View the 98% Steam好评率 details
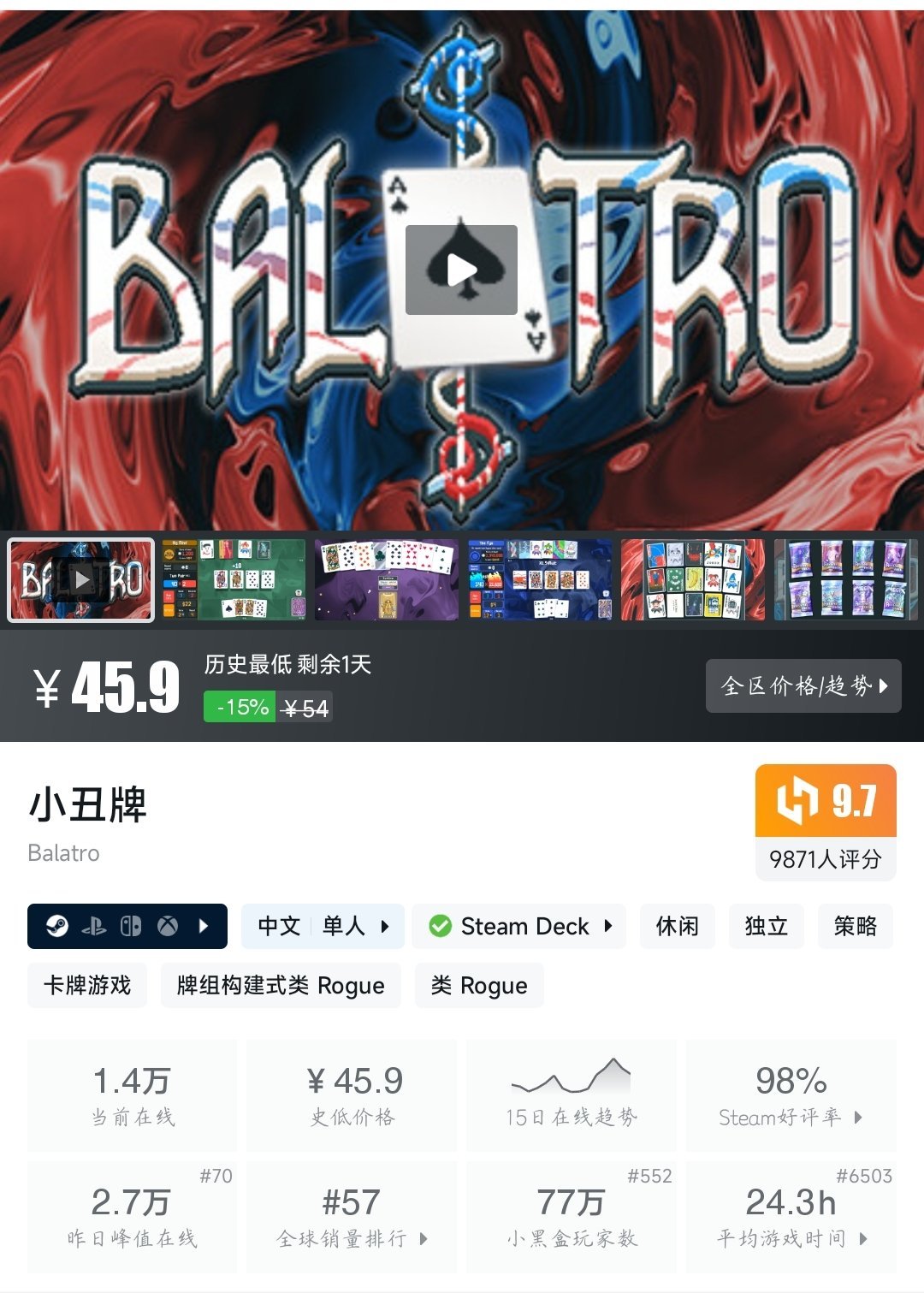 click(791, 1095)
